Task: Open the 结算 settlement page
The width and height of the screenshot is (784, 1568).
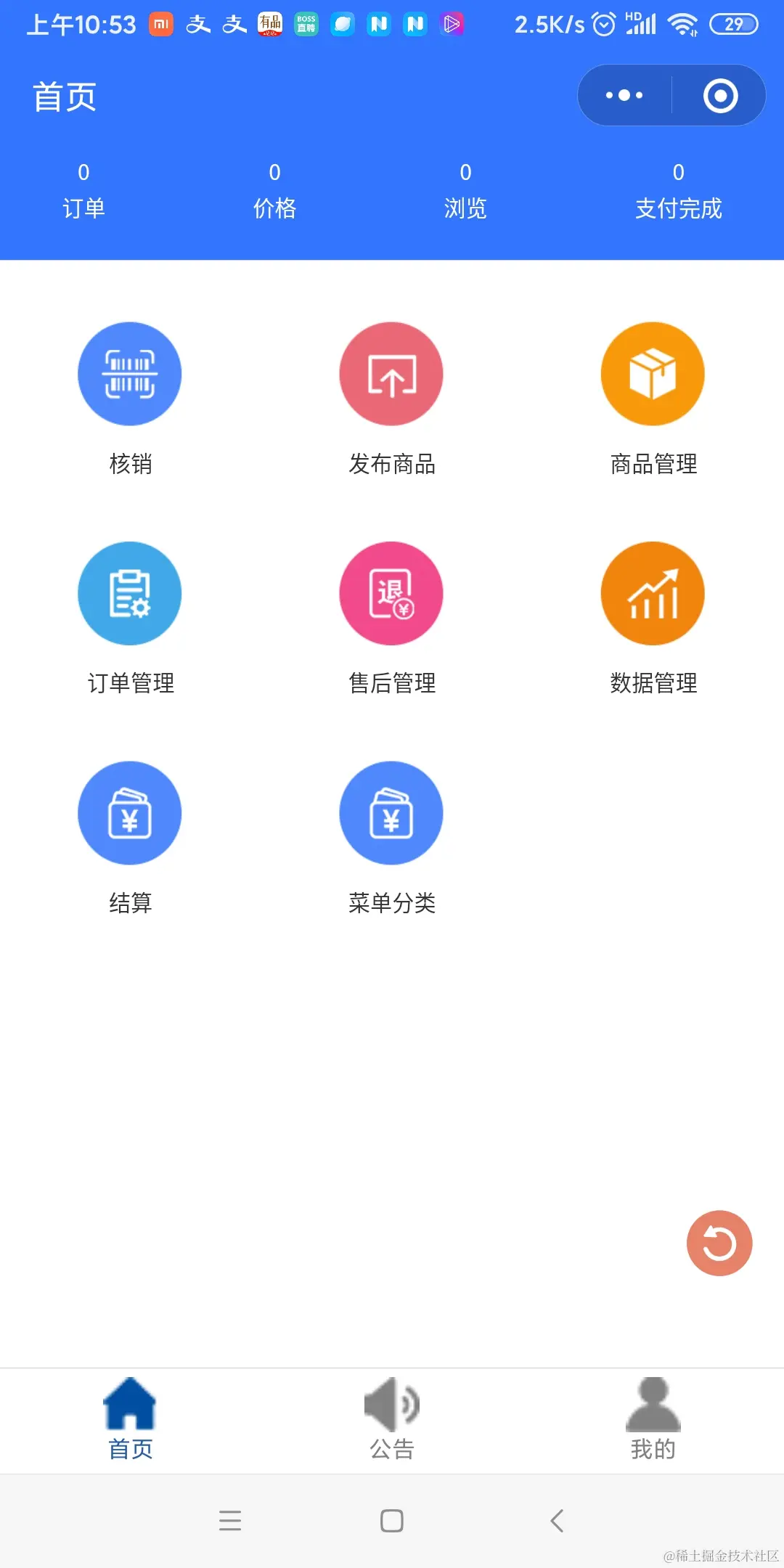Action: [x=130, y=813]
